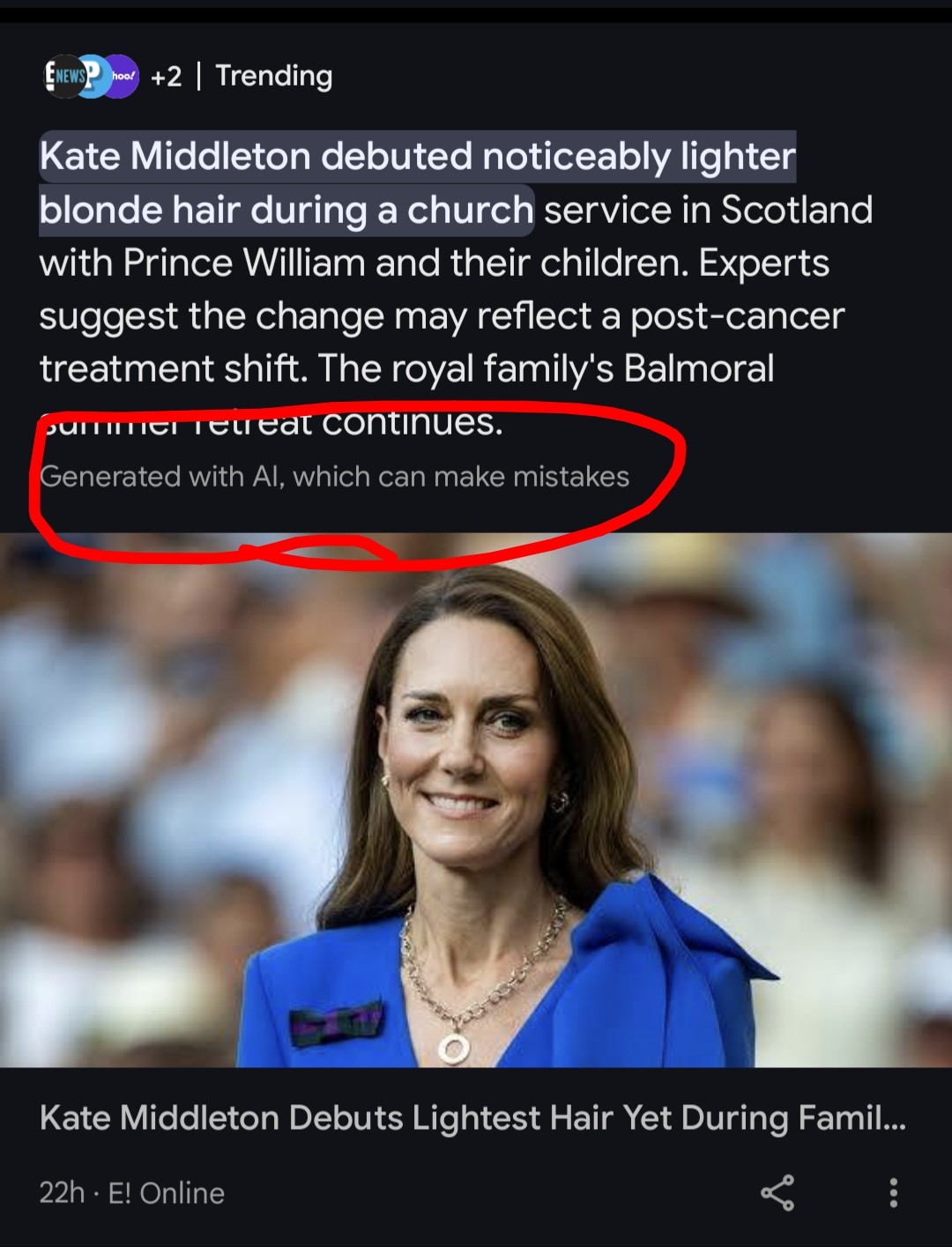Open the Kate Middleton hair article card
Viewport: 952px width, 1247px height.
click(x=476, y=800)
